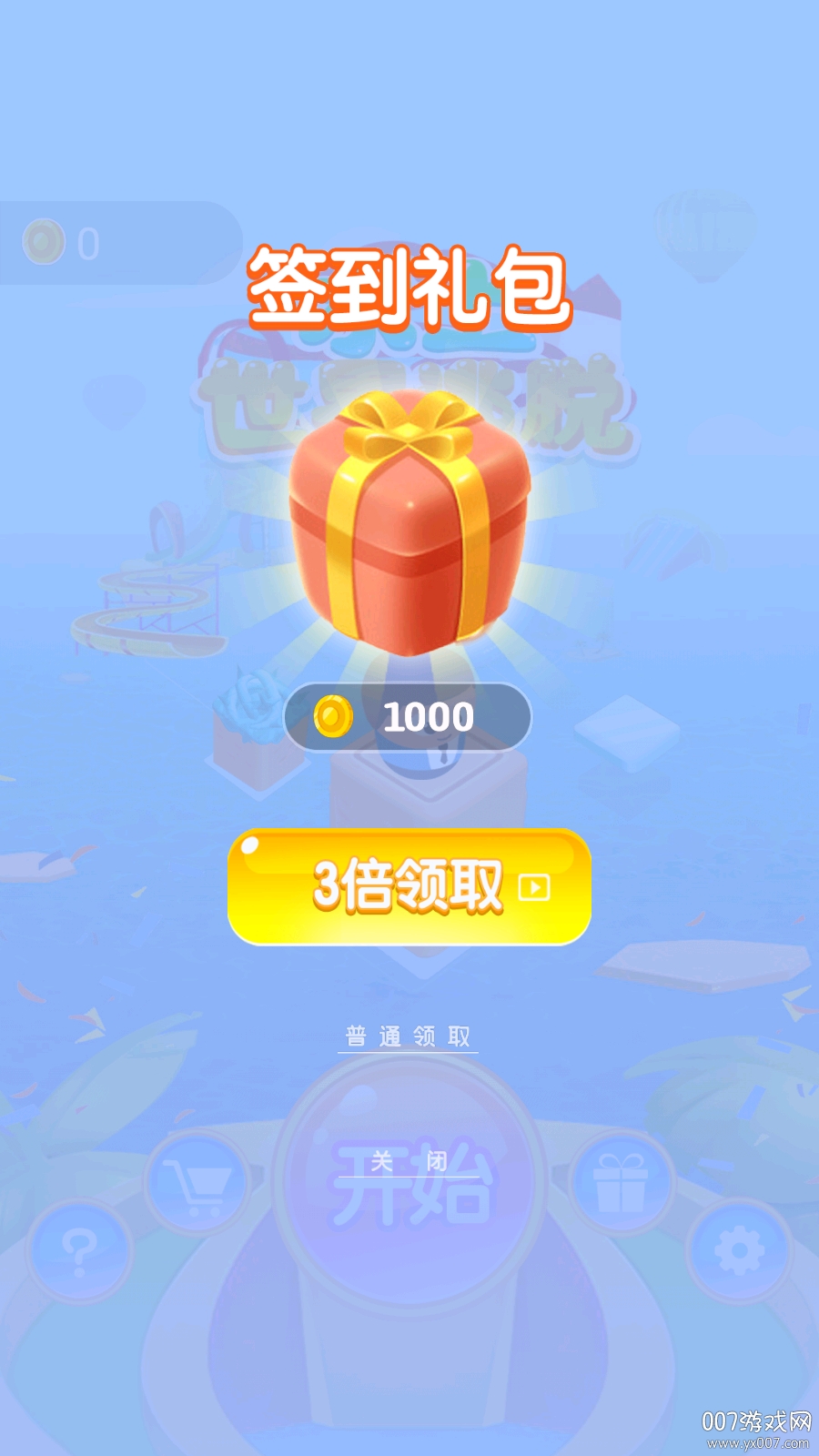Choose 普通领取 for the normal reward
Image resolution: width=819 pixels, height=1456 pixels.
click(408, 1036)
